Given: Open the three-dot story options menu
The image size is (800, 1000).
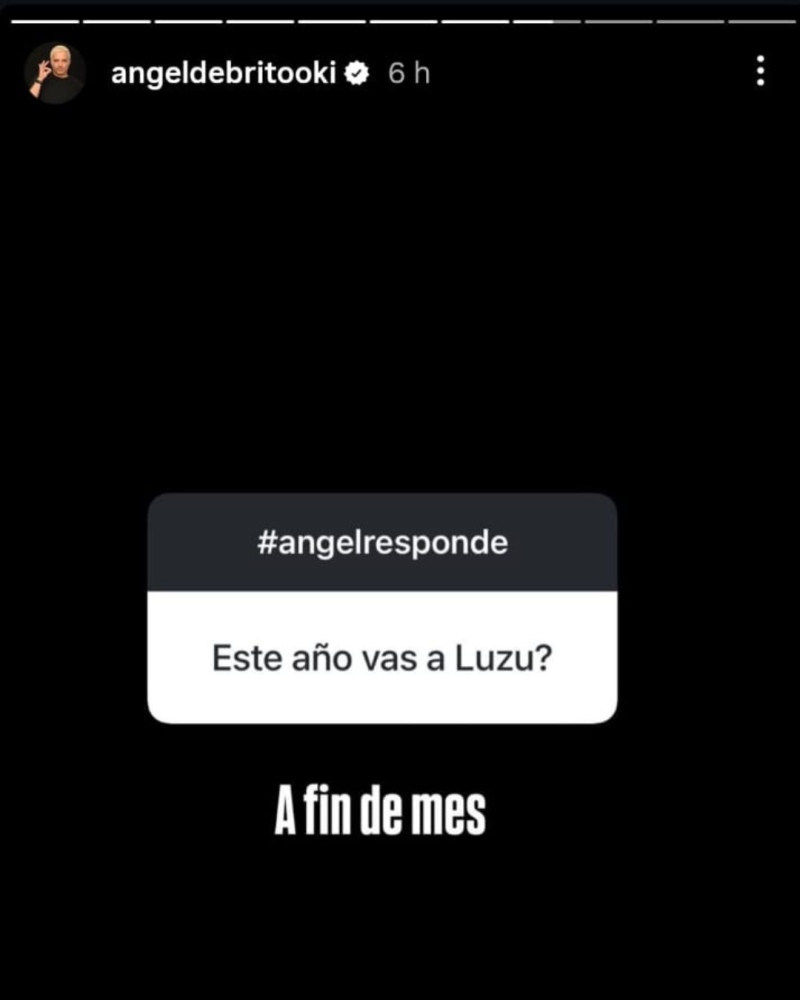Looking at the screenshot, I should [761, 71].
